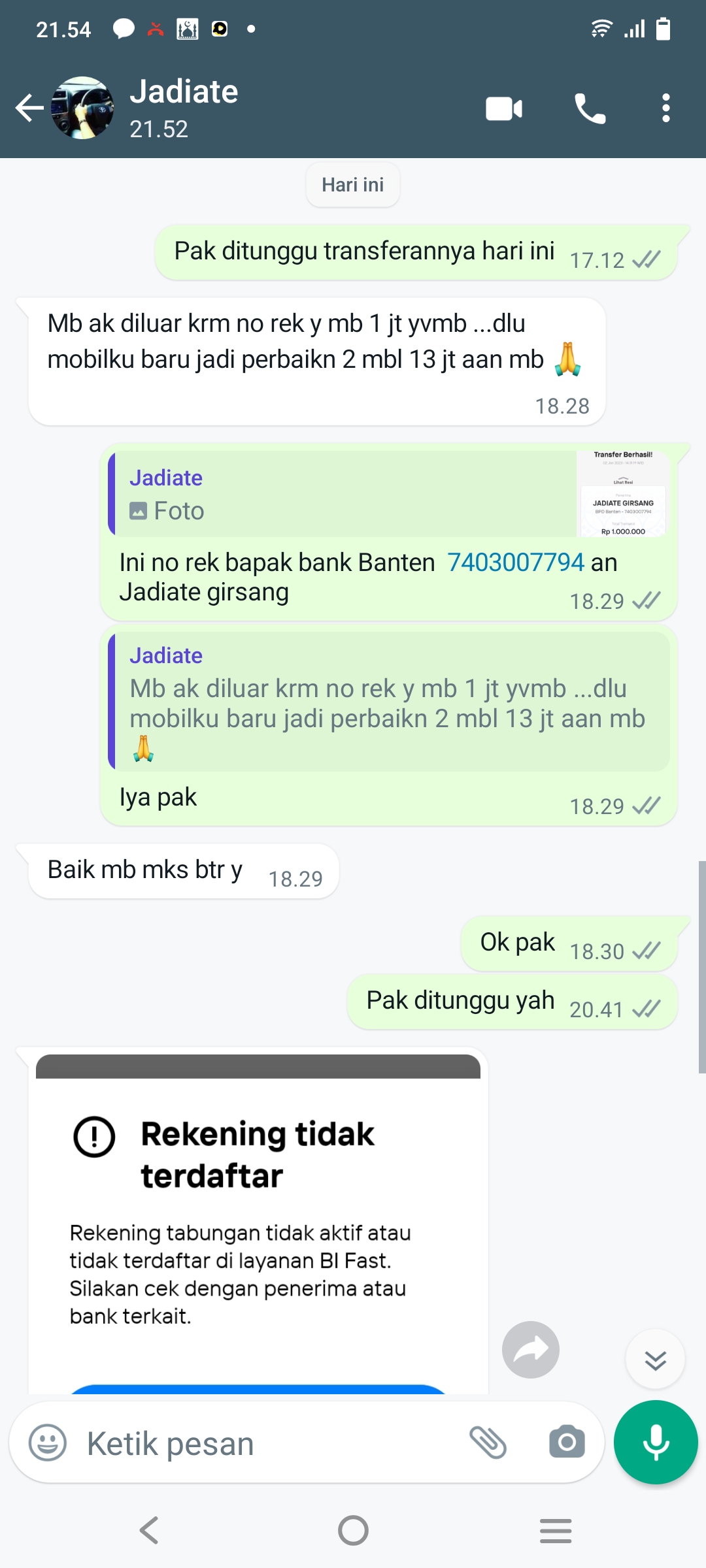Attach a file with the paperclip
The width and height of the screenshot is (706, 1568).
pyautogui.click(x=488, y=1443)
